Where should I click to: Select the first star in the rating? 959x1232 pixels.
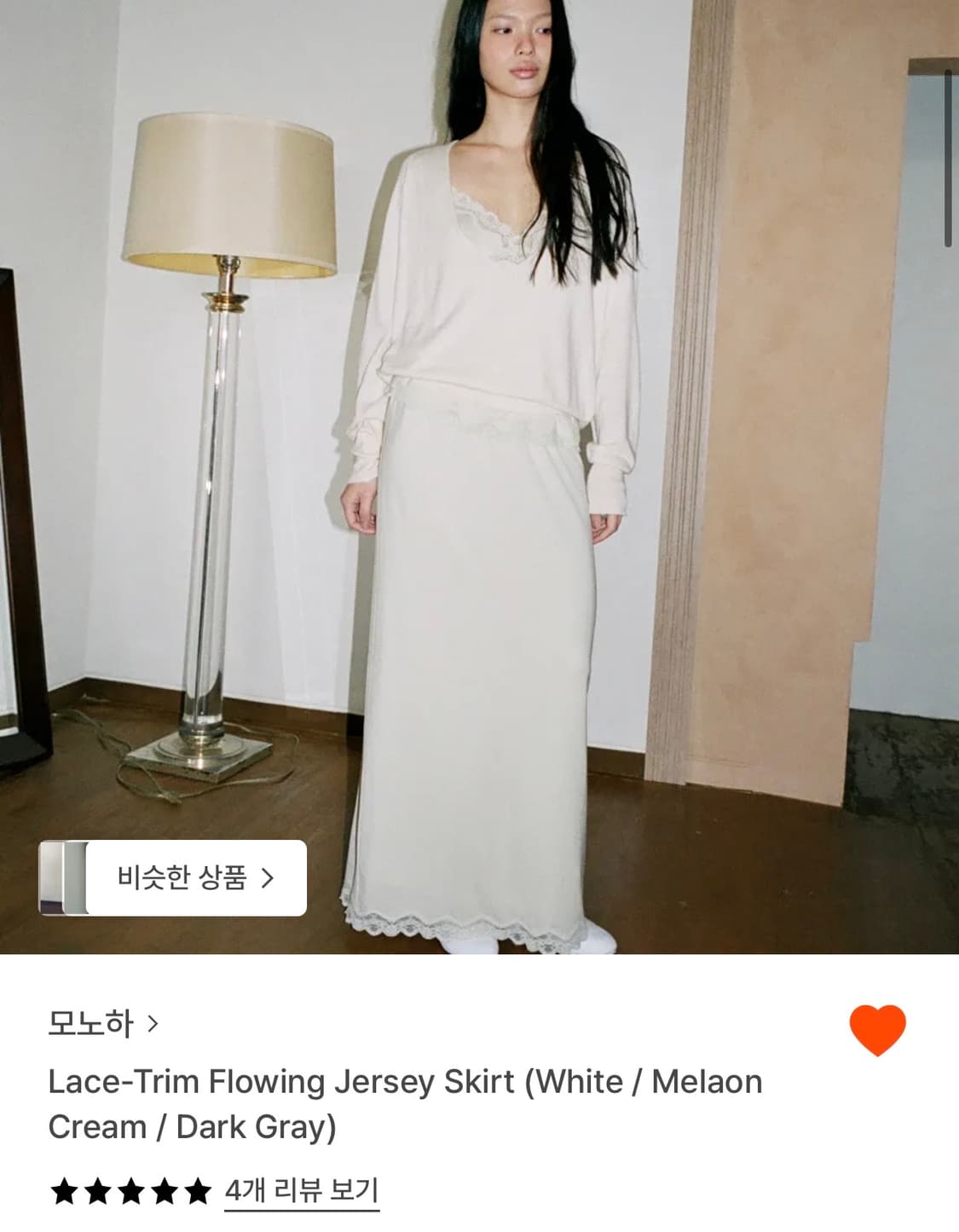tap(65, 1192)
